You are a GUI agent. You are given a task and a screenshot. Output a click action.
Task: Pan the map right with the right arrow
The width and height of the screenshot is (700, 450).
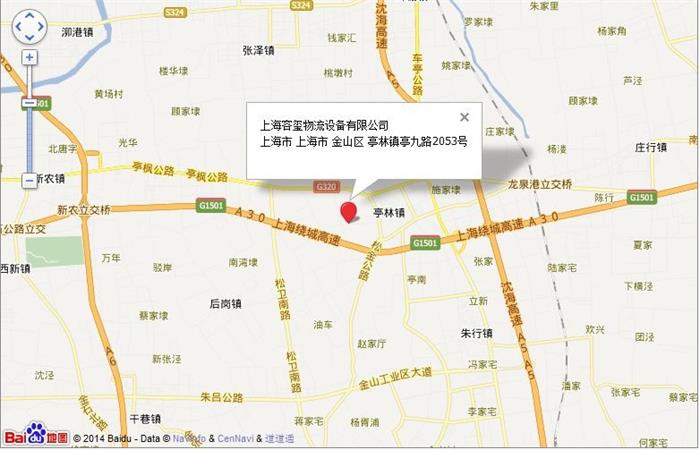[x=41, y=29]
